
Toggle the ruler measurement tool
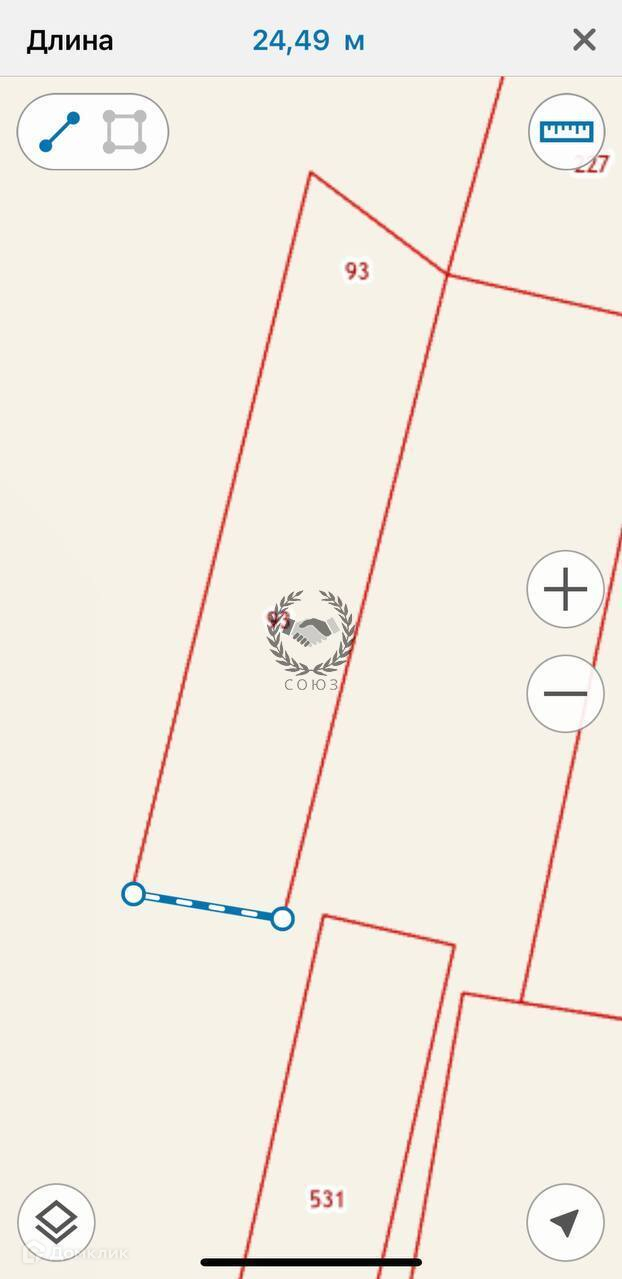566,131
